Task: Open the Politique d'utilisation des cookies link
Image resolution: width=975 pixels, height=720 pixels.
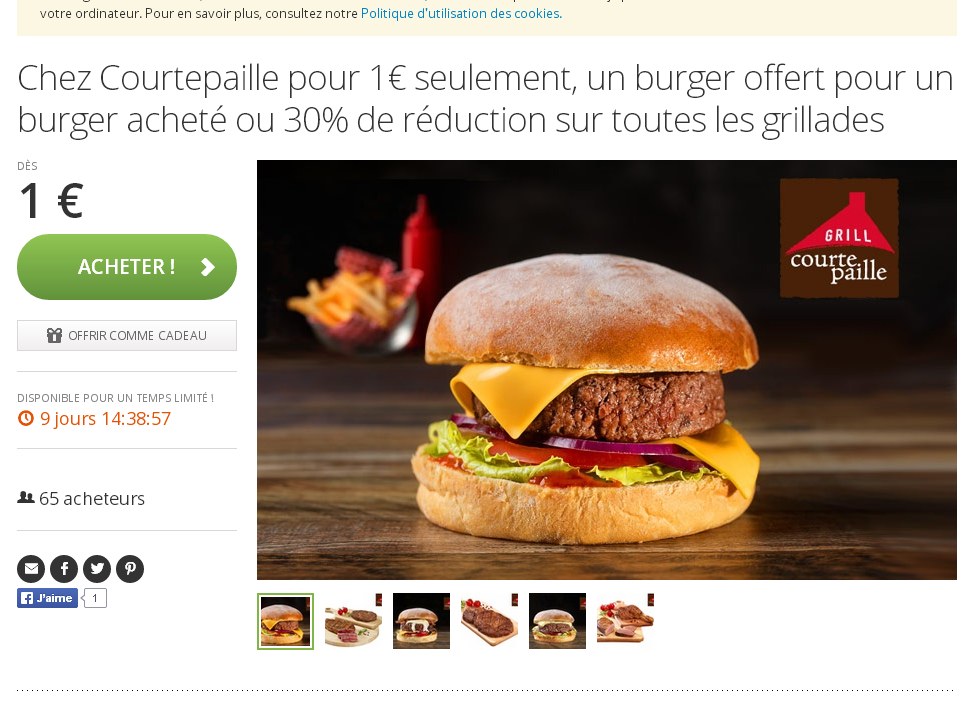Action: pyautogui.click(x=461, y=14)
